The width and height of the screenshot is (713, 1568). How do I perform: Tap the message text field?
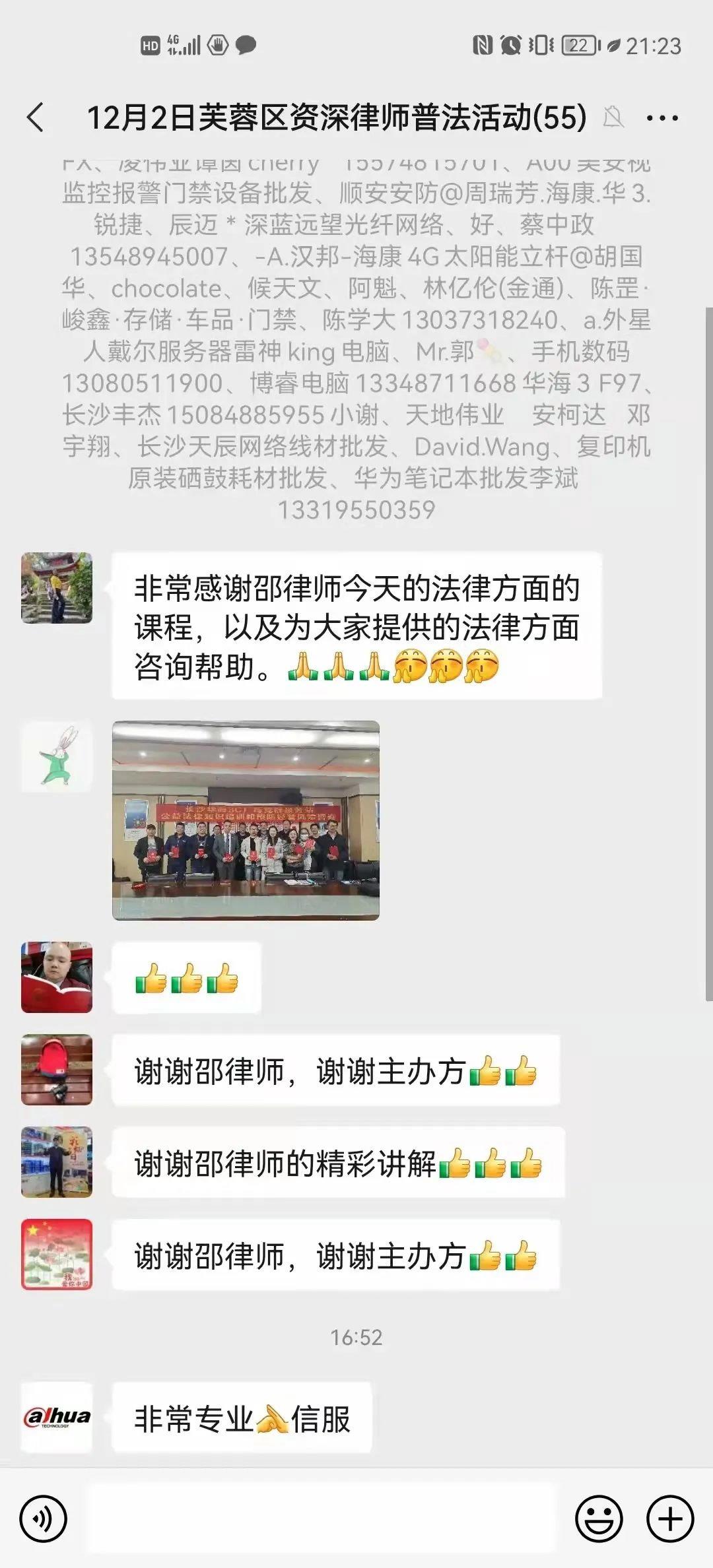coord(323,1518)
